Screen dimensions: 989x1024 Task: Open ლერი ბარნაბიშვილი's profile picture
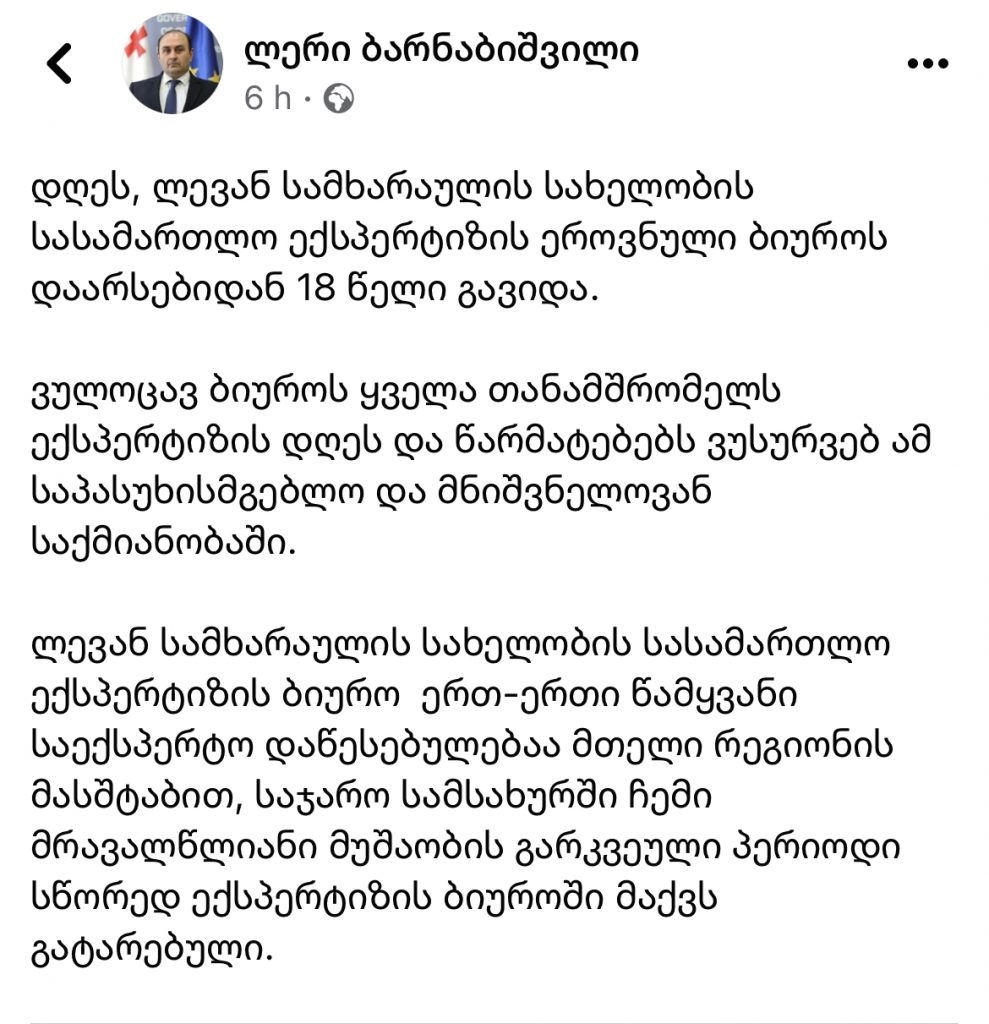pyautogui.click(x=172, y=64)
